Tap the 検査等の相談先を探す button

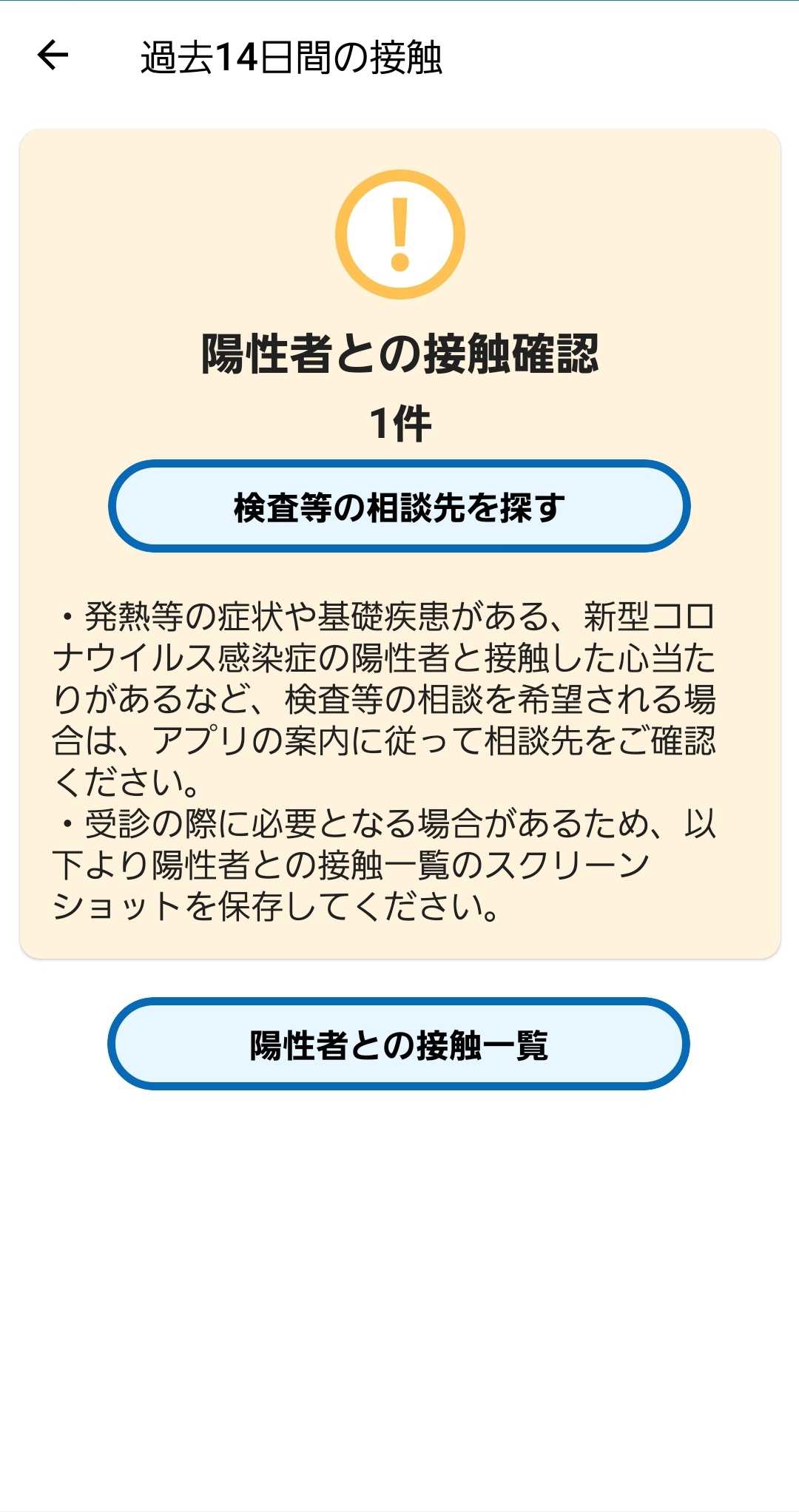point(399,507)
